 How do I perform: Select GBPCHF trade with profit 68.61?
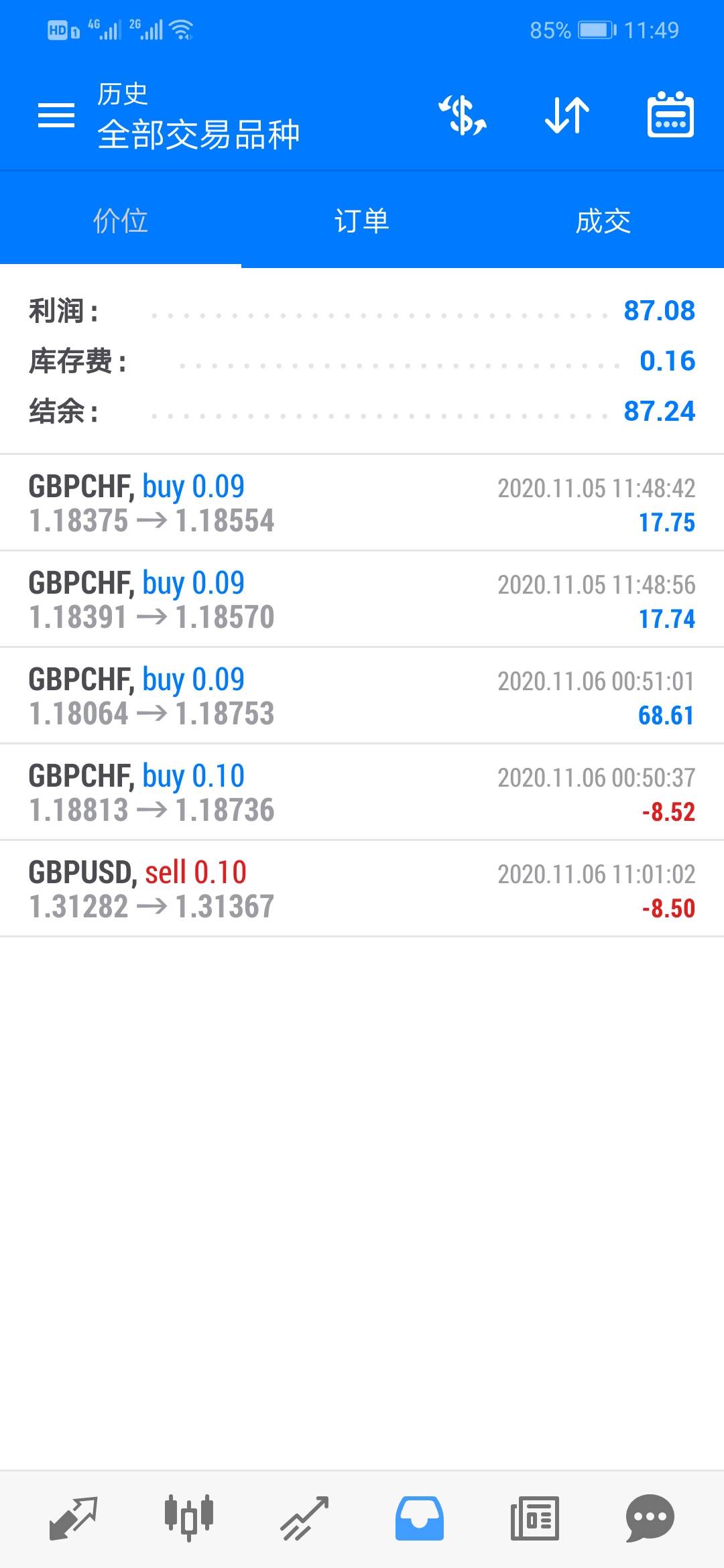(362, 696)
